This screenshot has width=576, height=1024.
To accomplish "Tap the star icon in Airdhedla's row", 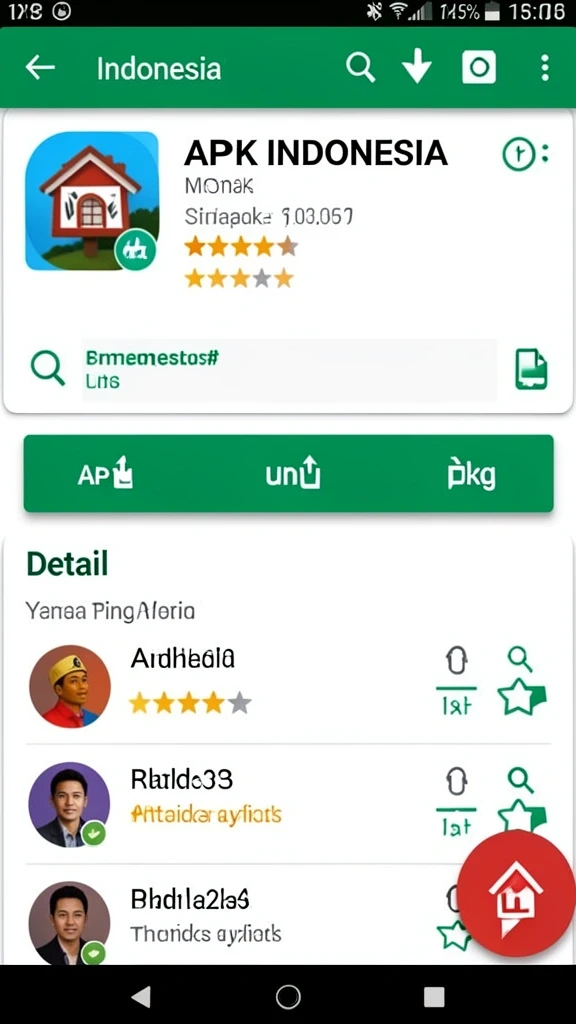I will click(521, 699).
